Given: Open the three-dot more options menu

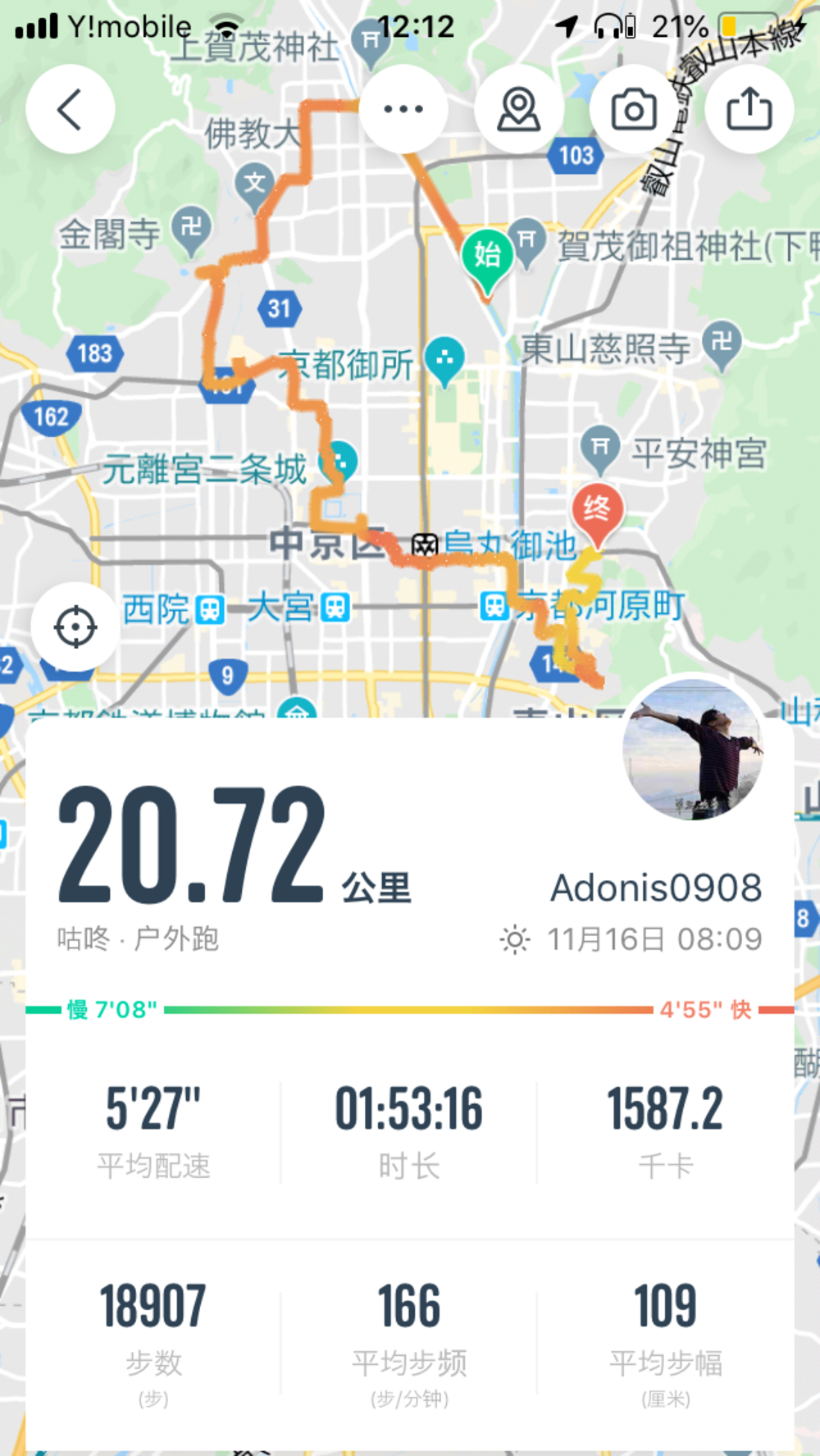Looking at the screenshot, I should [x=403, y=109].
